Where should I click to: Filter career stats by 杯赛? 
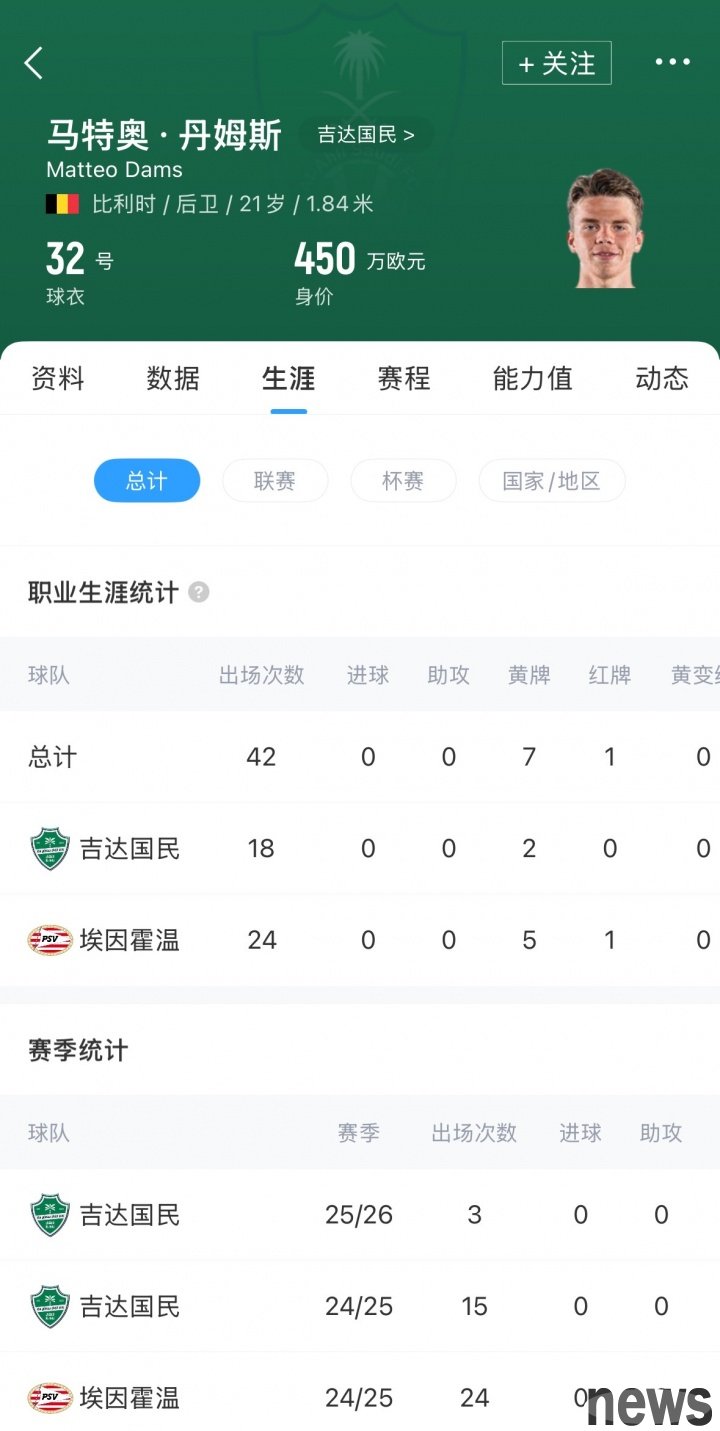tap(403, 481)
